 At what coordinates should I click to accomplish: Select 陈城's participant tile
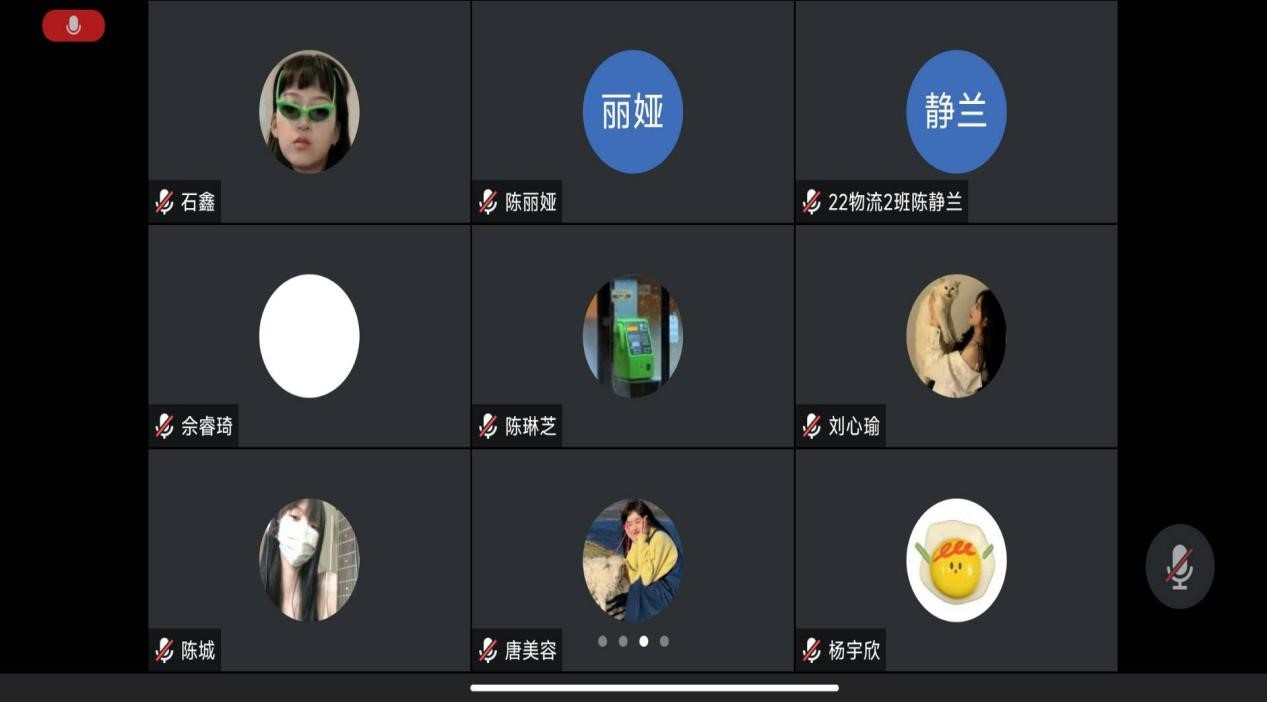309,560
